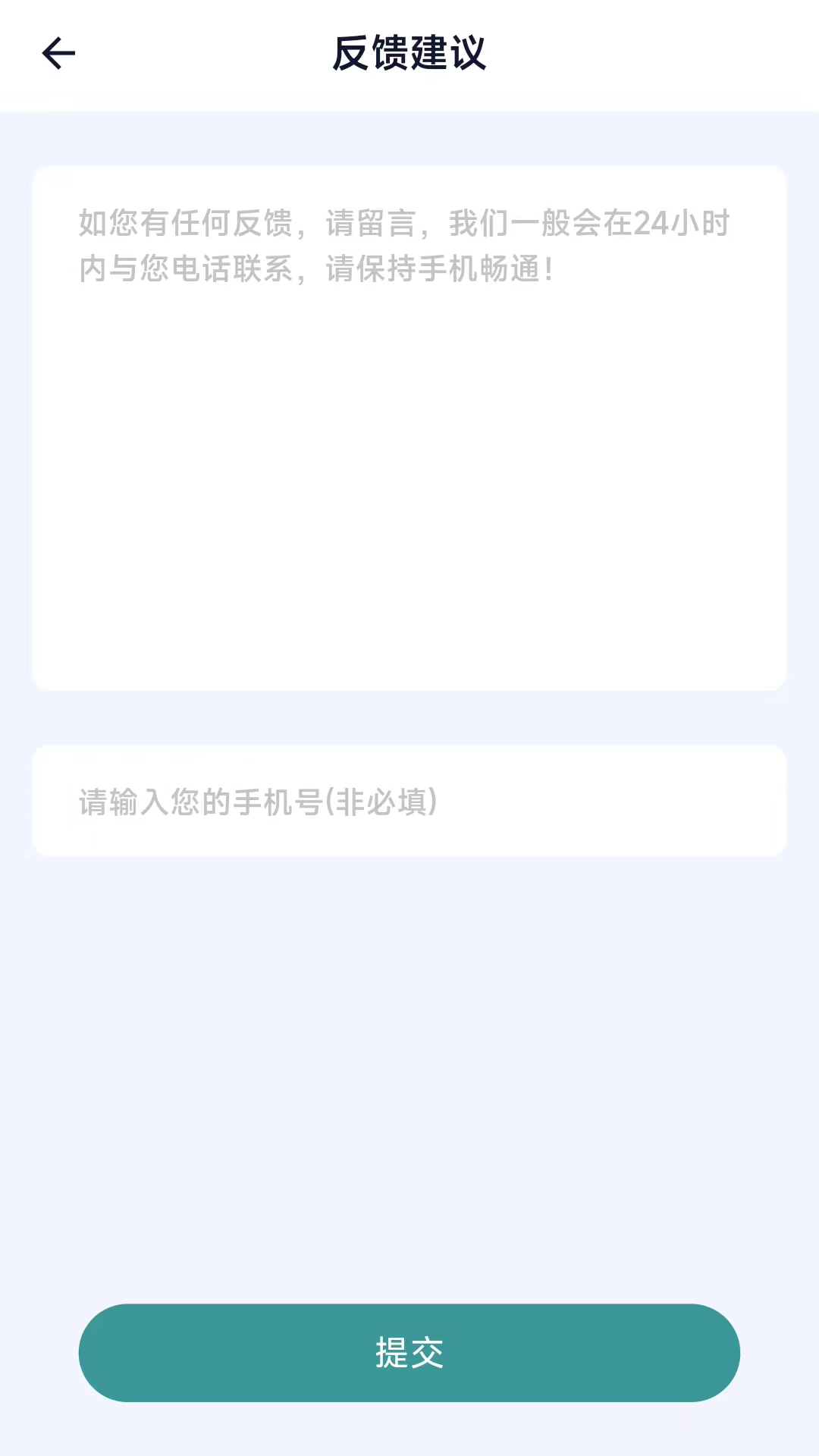Click the optional phone number box
This screenshot has height=1456, width=819.
[409, 802]
